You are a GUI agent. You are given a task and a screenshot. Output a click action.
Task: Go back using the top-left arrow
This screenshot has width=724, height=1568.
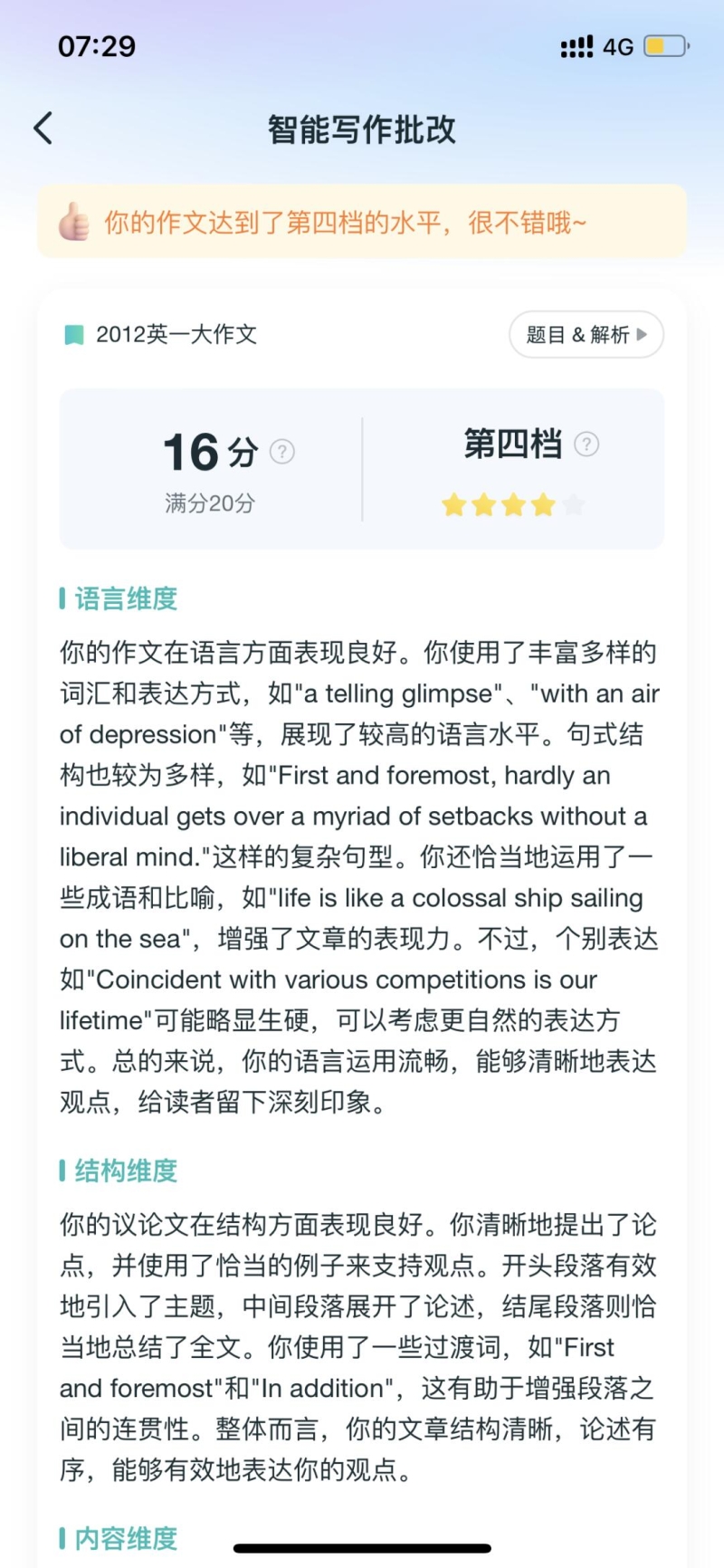43,129
